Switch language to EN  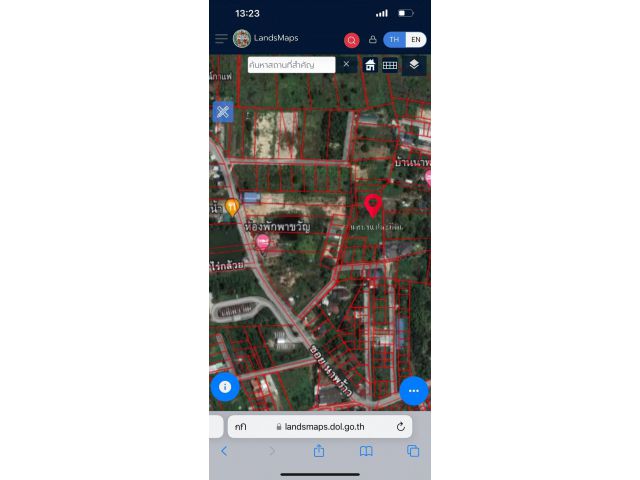tap(415, 40)
